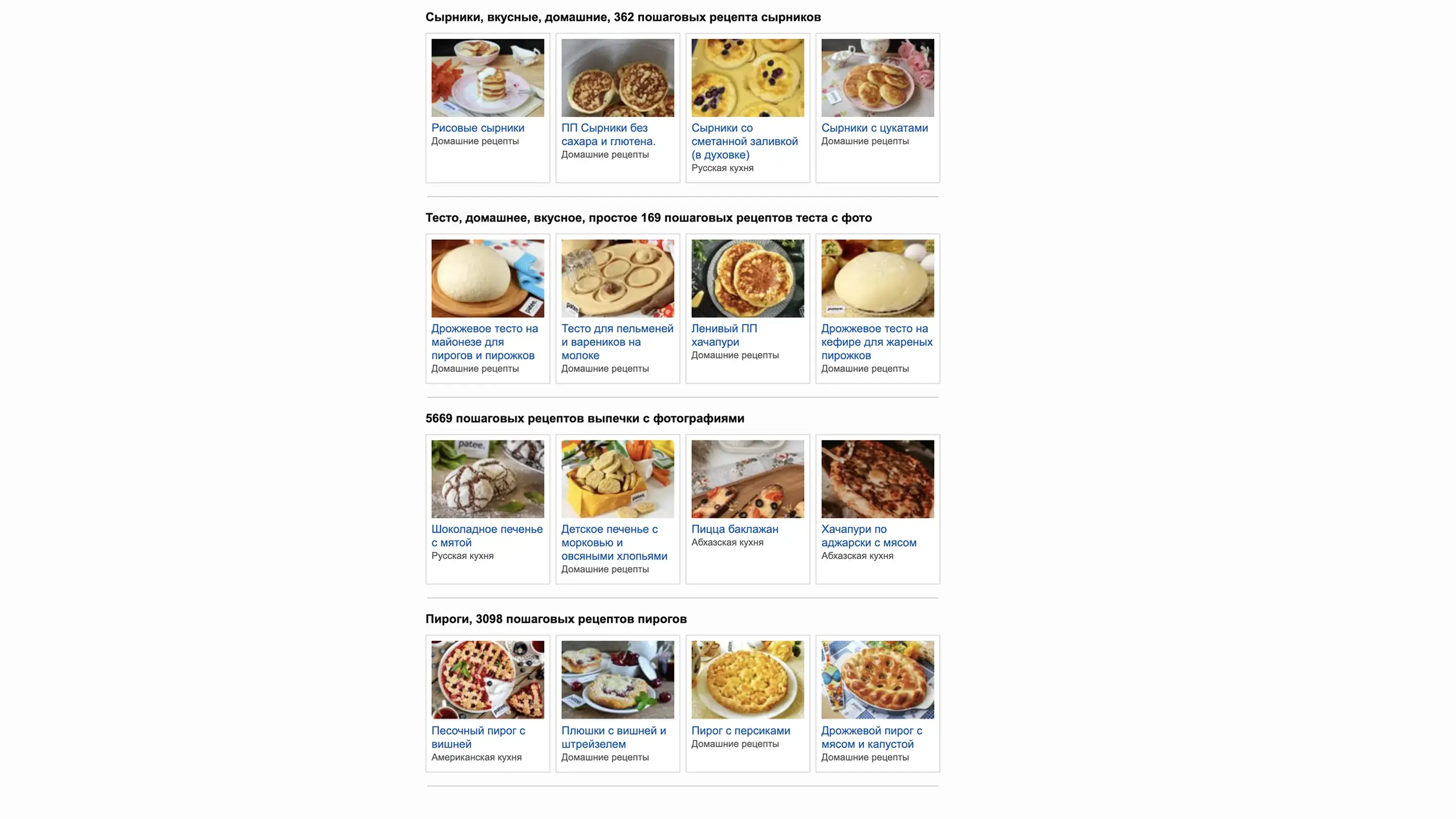Image resolution: width=1456 pixels, height=819 pixels.
Task: Open the Ленивый ПП хачапури recipe
Action: [x=723, y=335]
